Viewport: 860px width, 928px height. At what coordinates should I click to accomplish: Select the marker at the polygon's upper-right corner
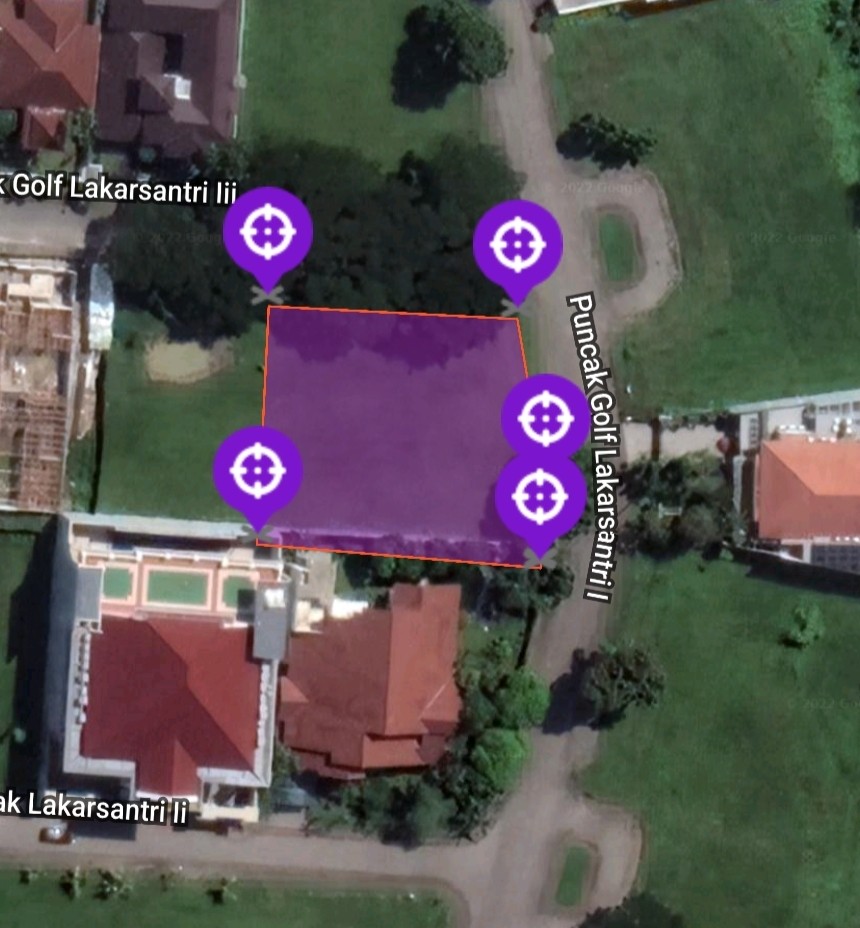click(x=517, y=244)
